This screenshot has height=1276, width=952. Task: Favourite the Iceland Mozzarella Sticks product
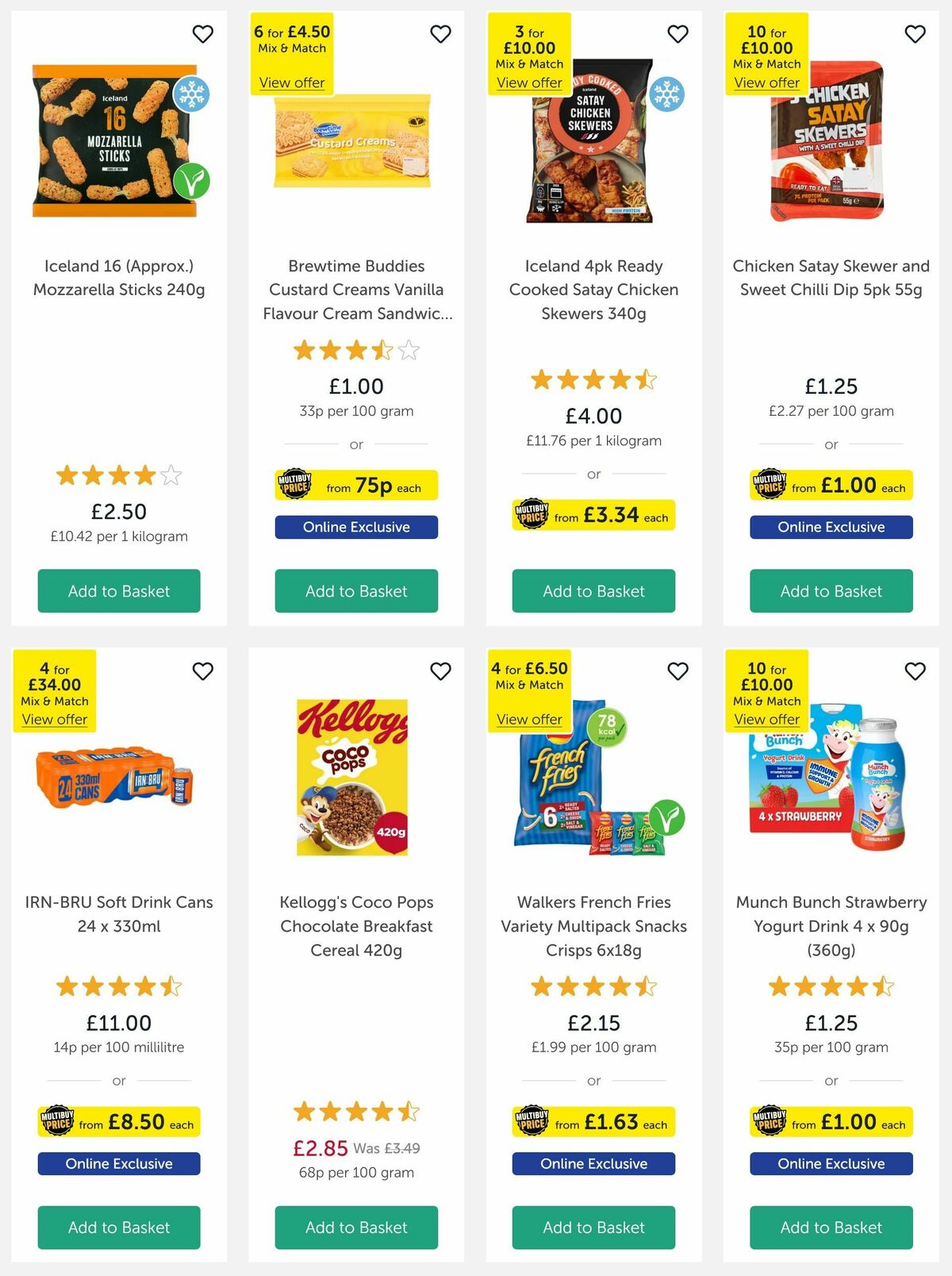coord(202,34)
